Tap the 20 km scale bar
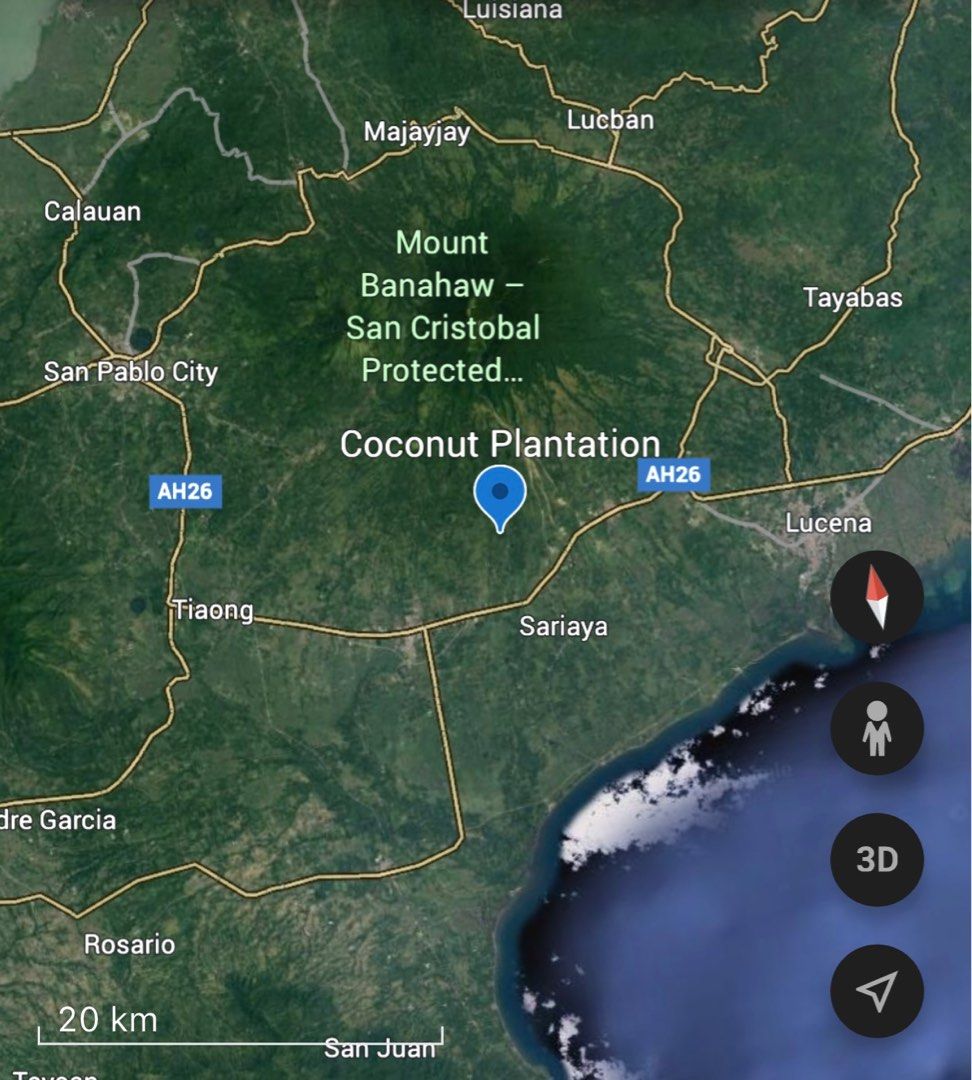 [106, 1023]
